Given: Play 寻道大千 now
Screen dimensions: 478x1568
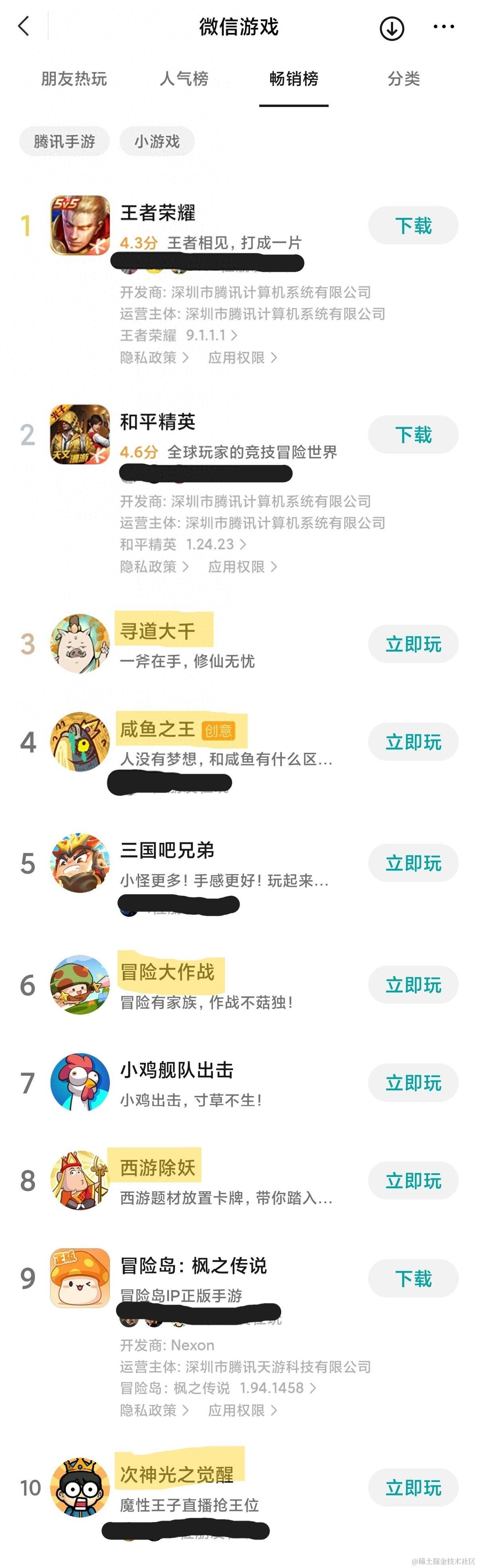Looking at the screenshot, I should pyautogui.click(x=413, y=644).
